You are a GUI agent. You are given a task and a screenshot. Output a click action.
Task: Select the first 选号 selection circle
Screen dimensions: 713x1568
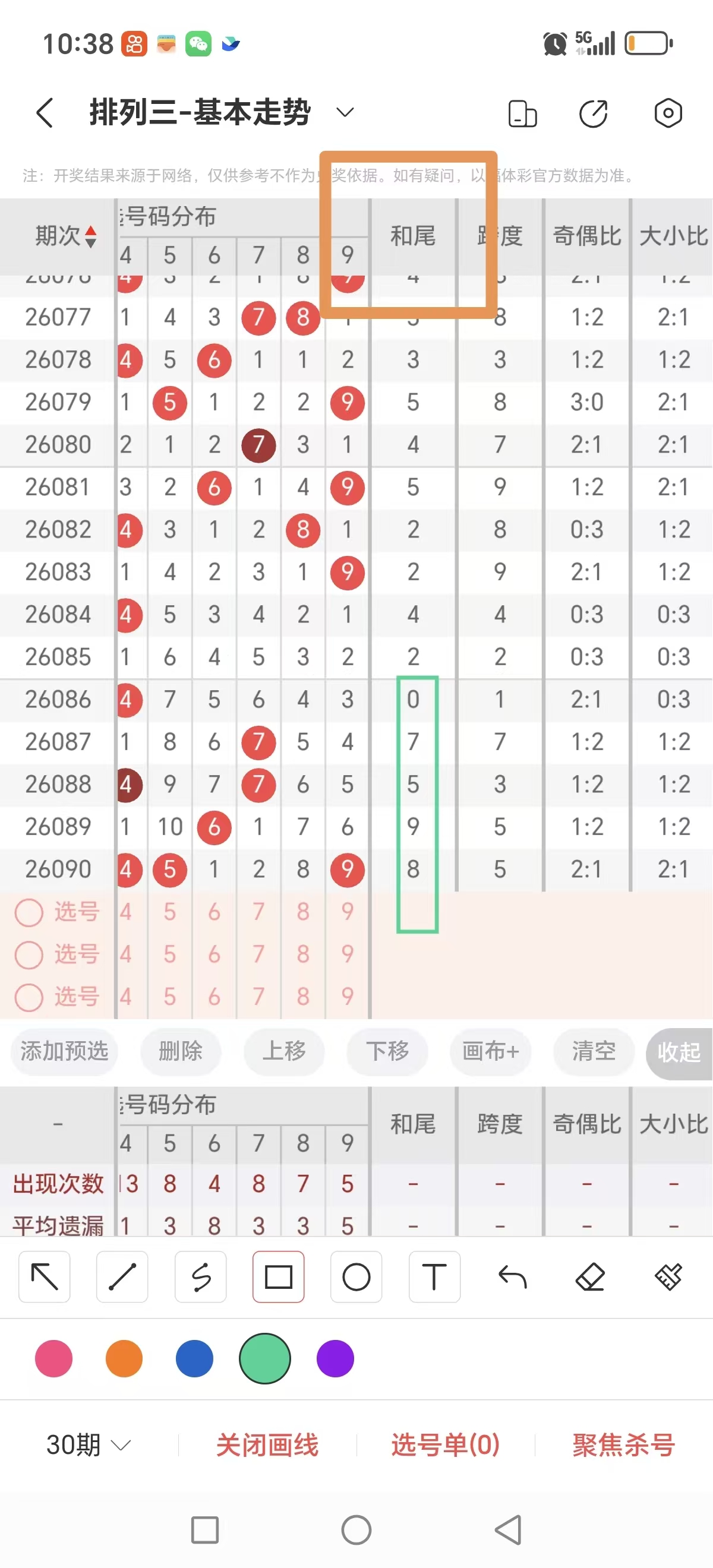(29, 912)
